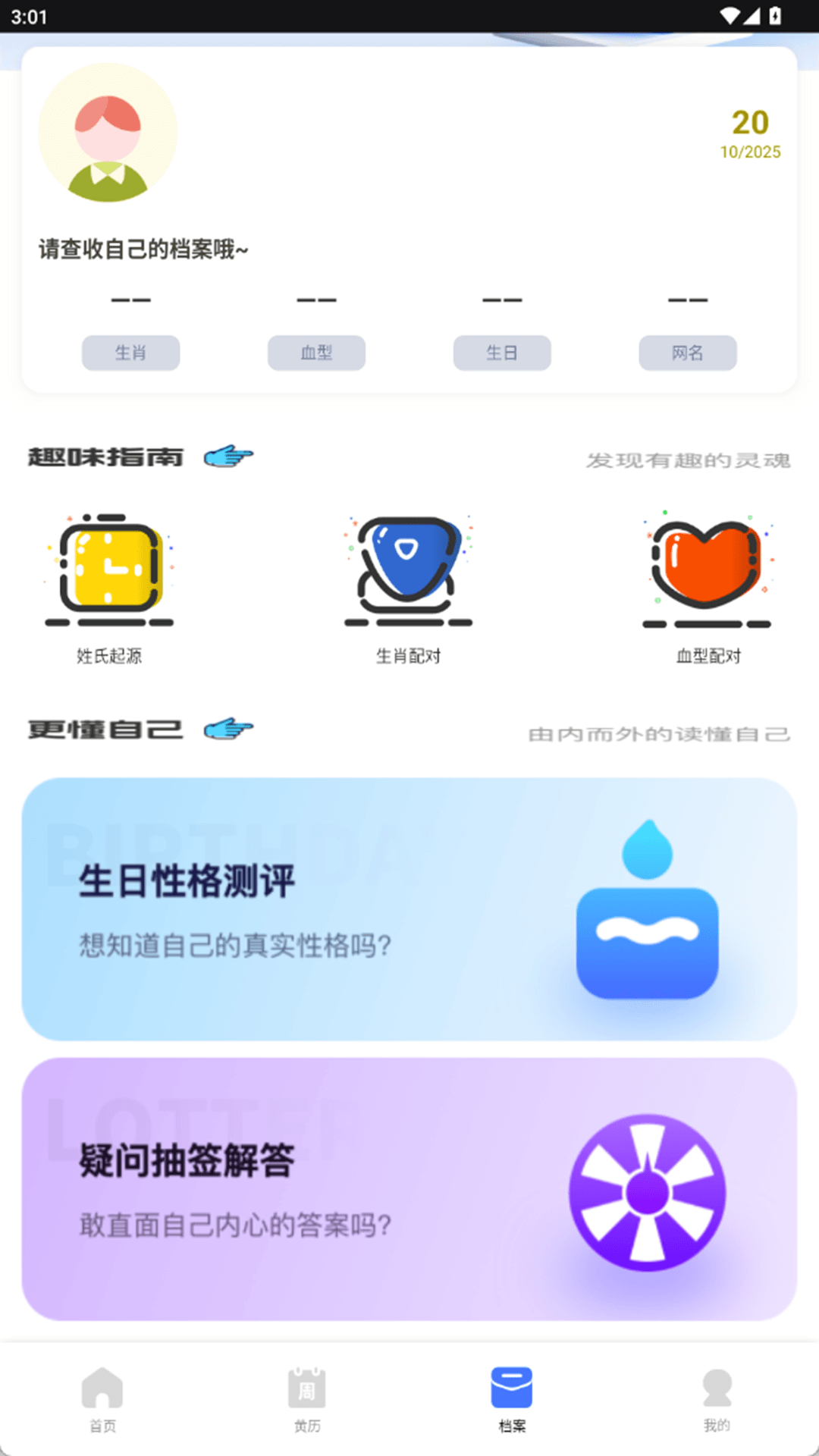Click the date 20 10/2025
Screen dimensions: 819x1456
749,135
